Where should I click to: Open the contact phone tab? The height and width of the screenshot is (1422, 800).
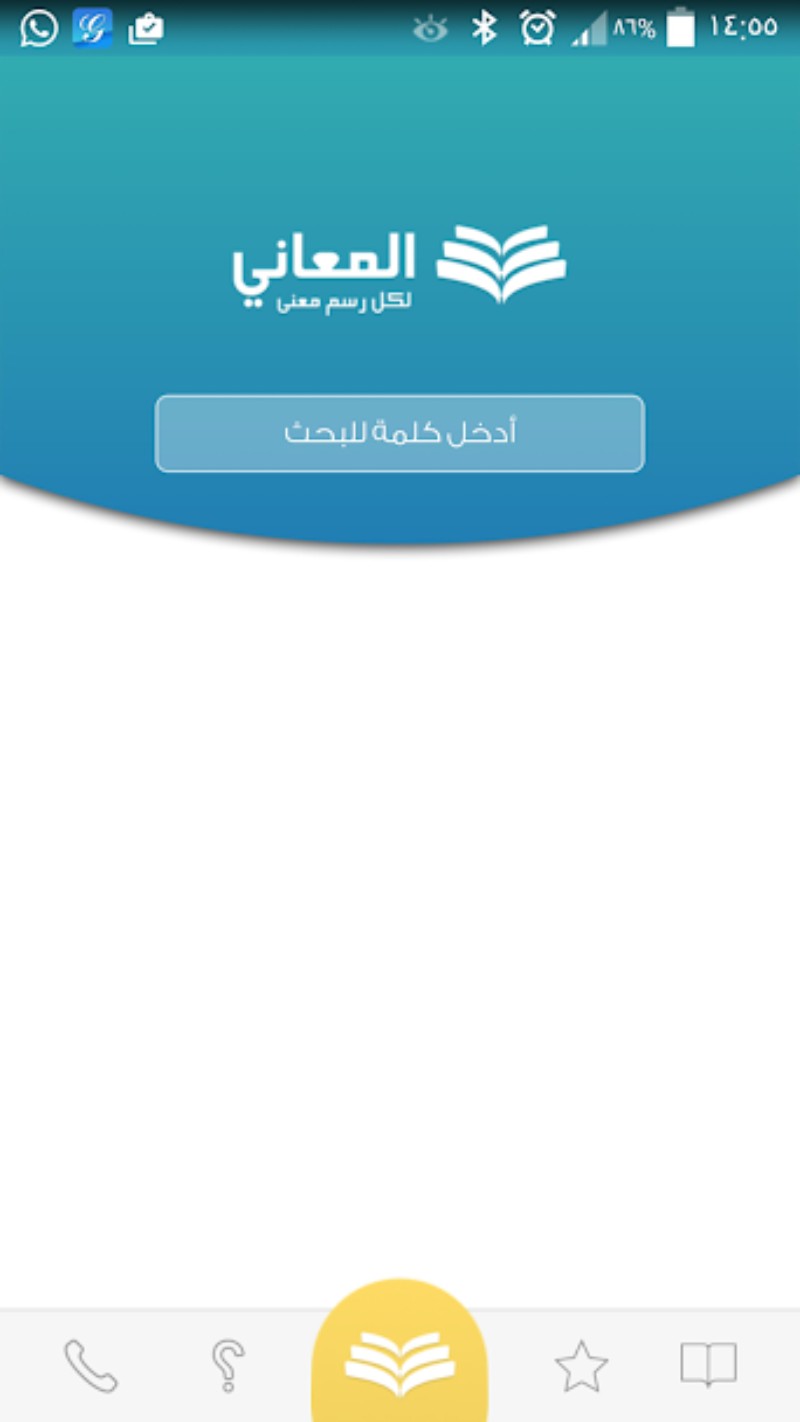tap(91, 1366)
